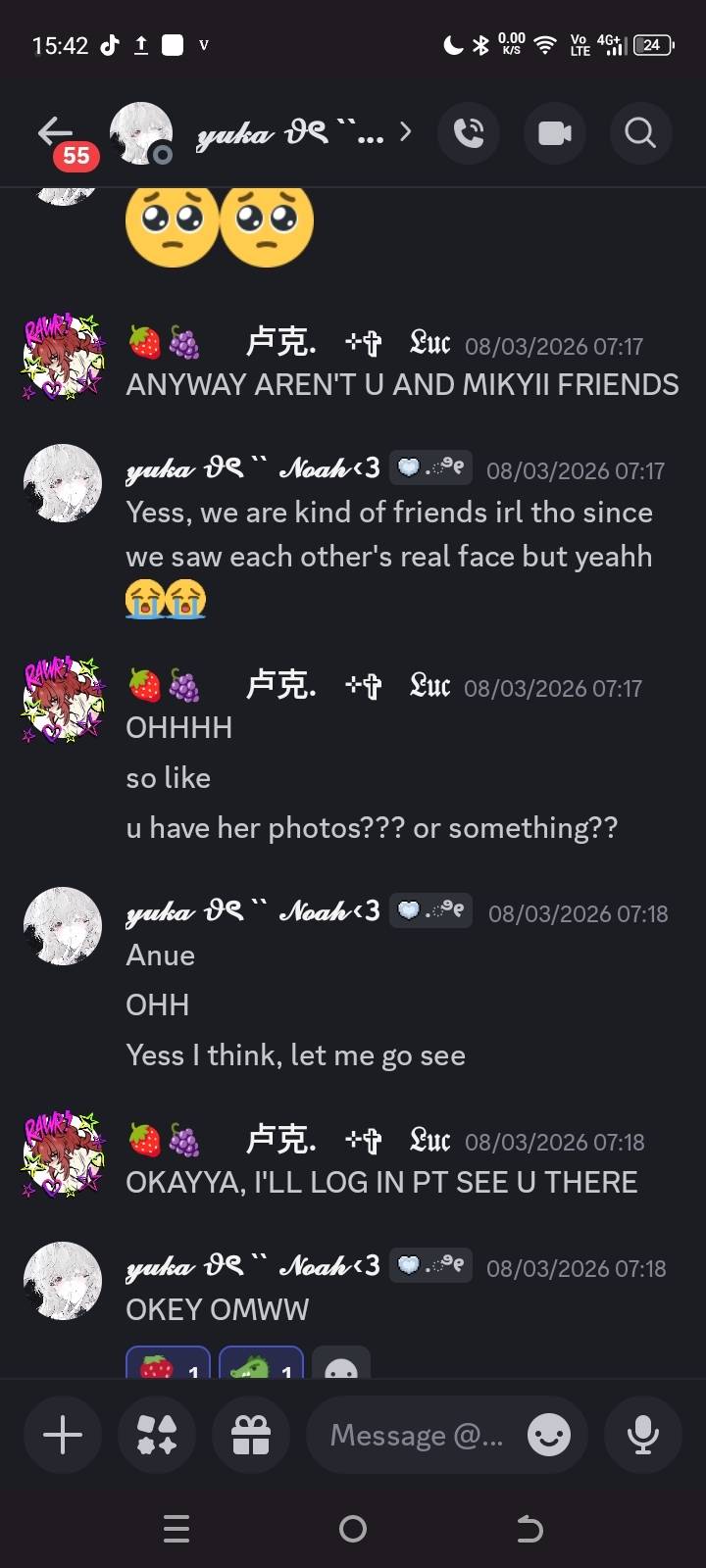Viewport: 706px width, 1568px height.
Task: Open attachments with the plus button
Action: [63, 1436]
